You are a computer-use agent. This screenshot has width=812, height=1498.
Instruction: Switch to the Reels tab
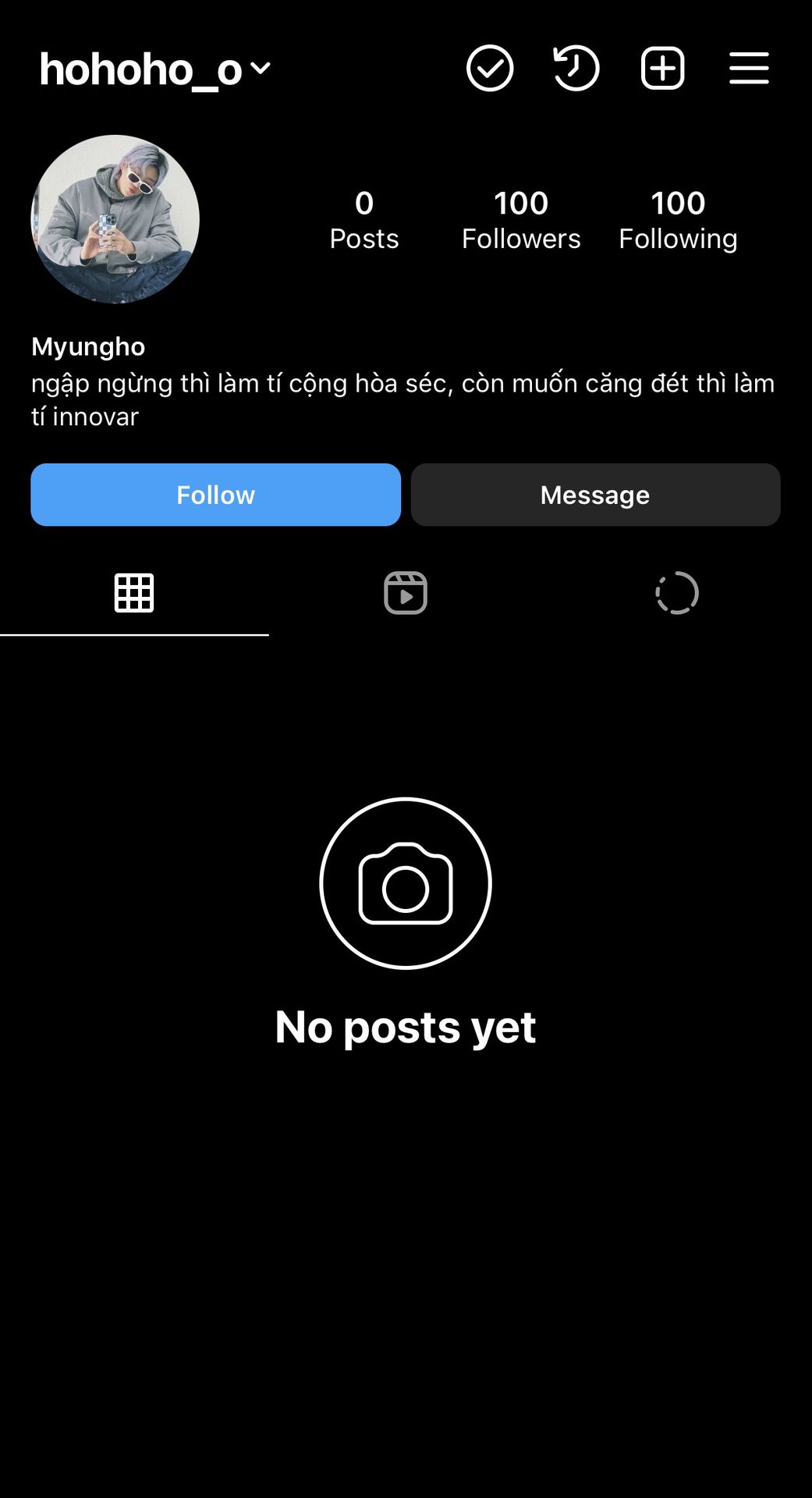point(406,593)
